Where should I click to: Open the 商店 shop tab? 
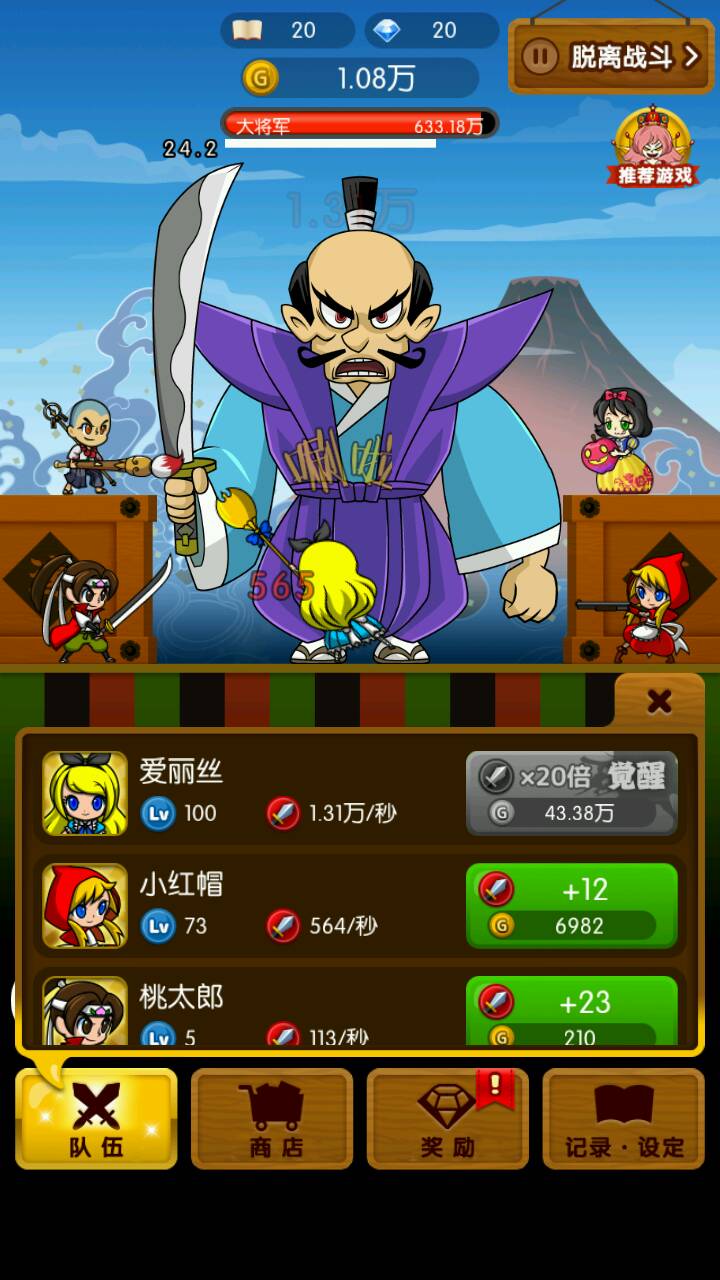(x=272, y=1118)
